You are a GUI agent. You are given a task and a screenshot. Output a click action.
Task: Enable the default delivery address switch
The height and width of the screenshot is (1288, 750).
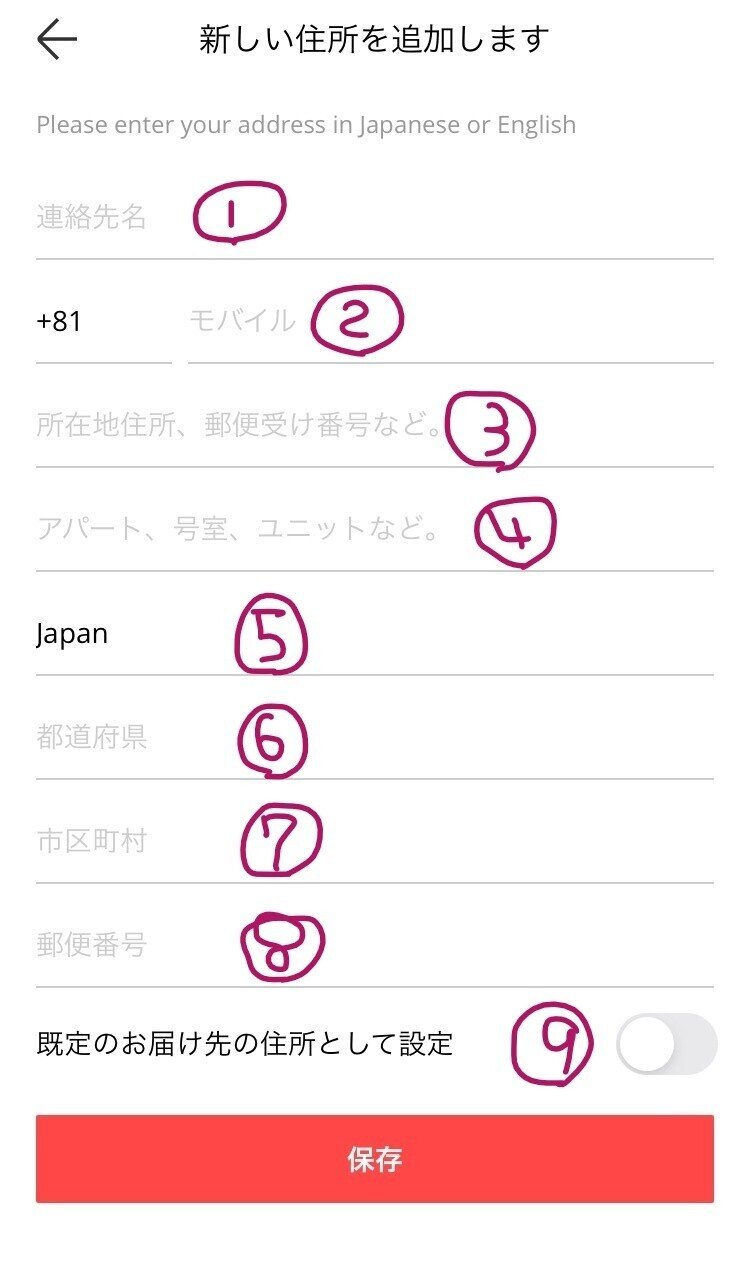(666, 1044)
